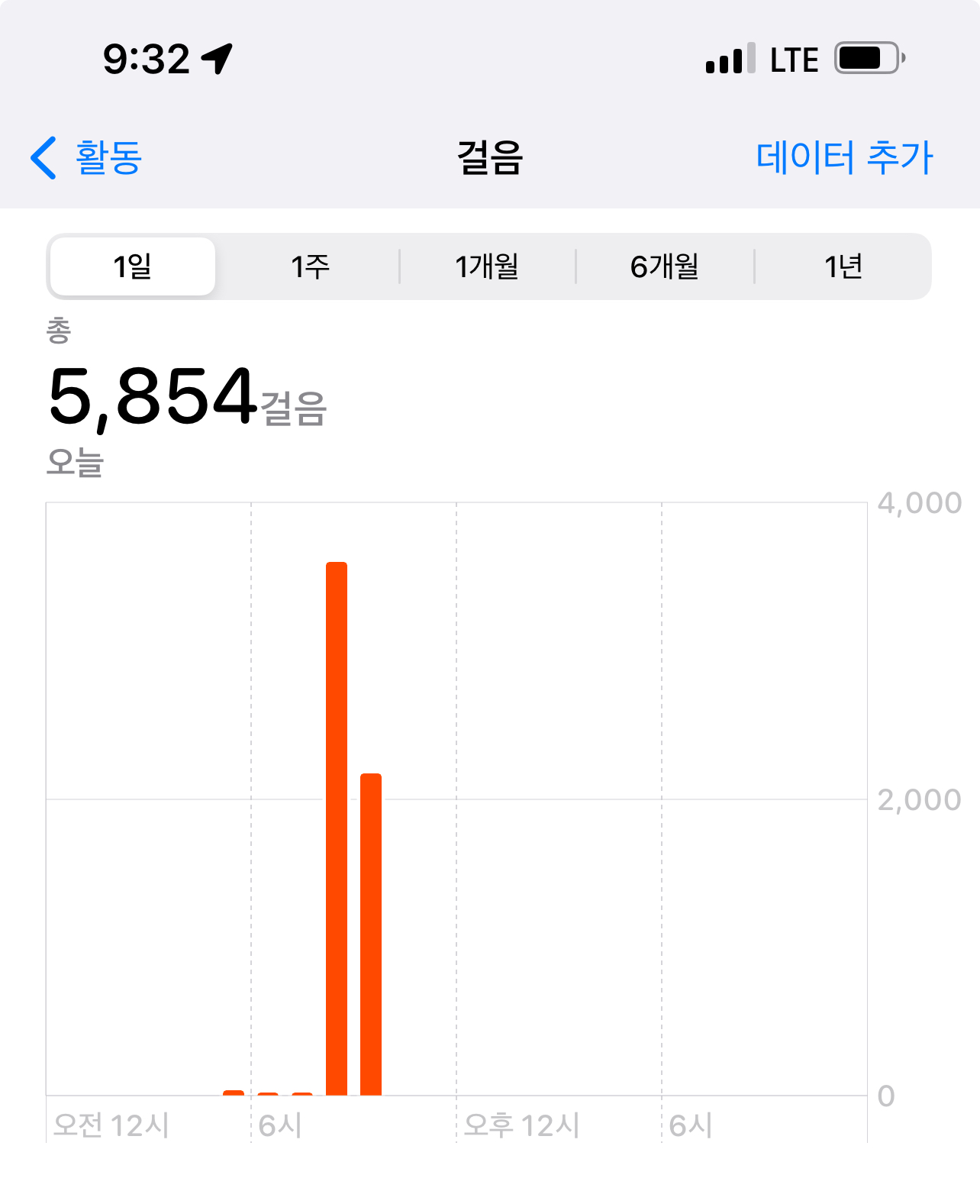Switch to the 1개월 view
This screenshot has height=1204, width=980.
pos(487,266)
